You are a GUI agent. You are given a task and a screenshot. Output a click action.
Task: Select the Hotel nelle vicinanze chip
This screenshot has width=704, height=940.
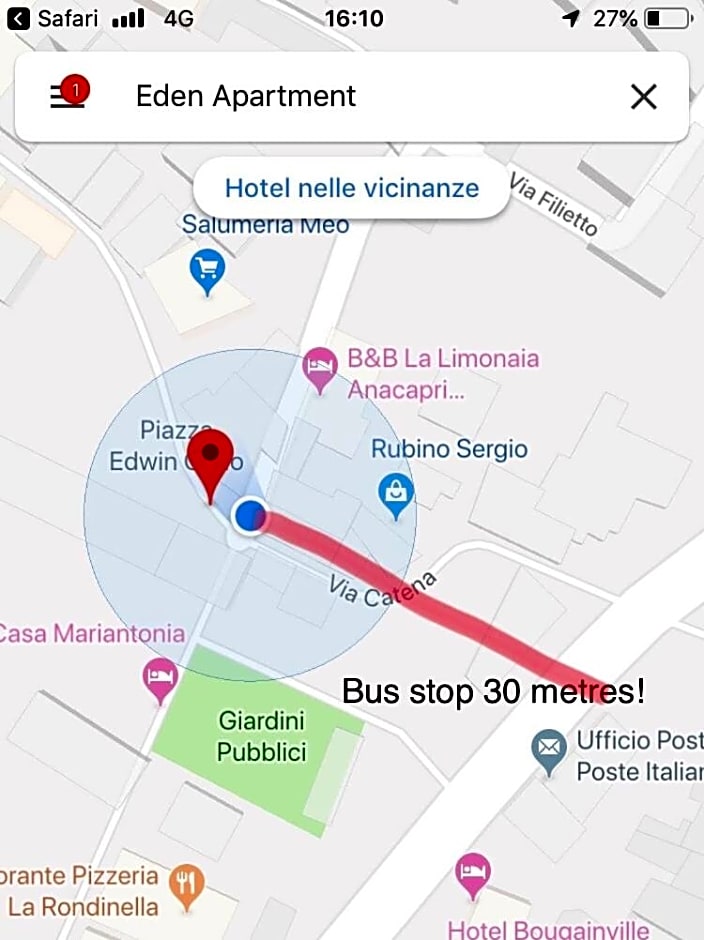pyautogui.click(x=352, y=188)
